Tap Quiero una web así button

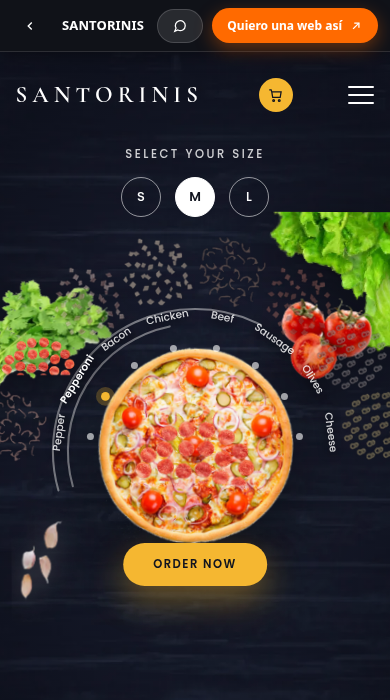pyautogui.click(x=295, y=26)
